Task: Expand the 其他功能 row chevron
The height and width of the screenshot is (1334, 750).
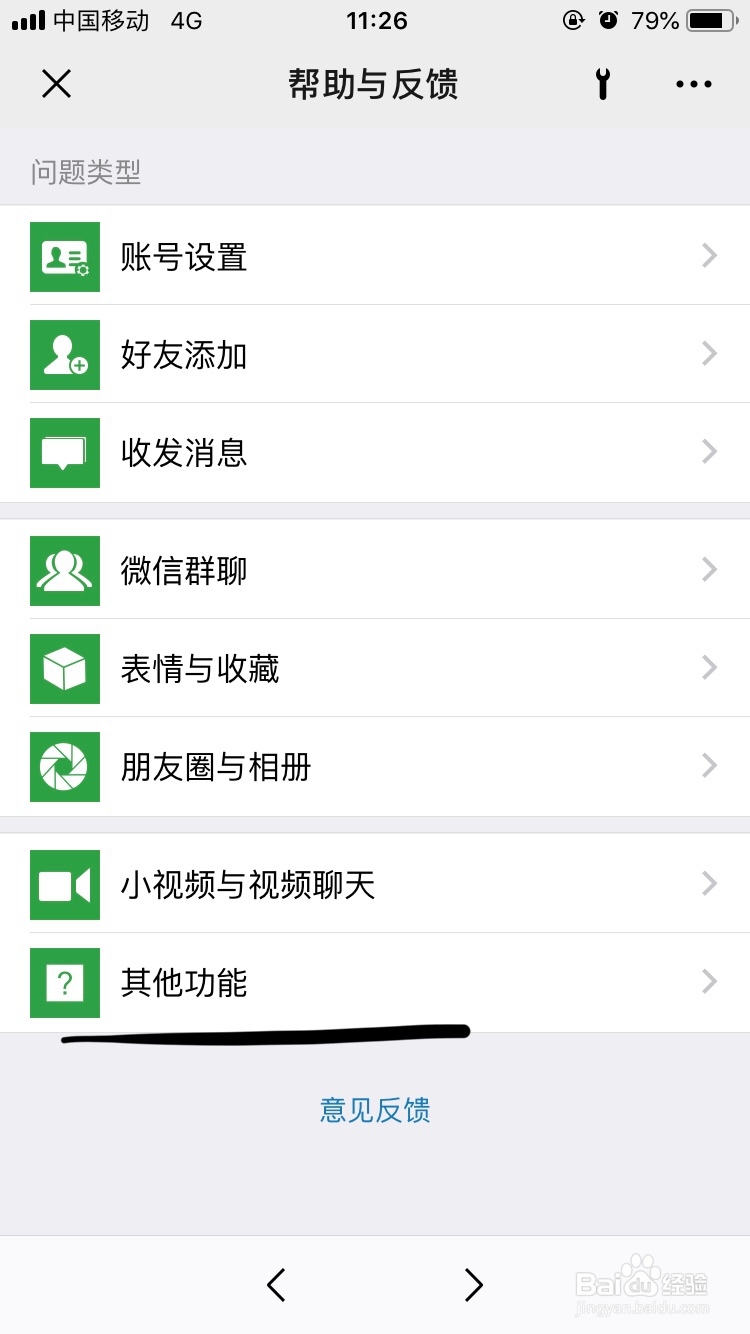Action: tap(709, 982)
